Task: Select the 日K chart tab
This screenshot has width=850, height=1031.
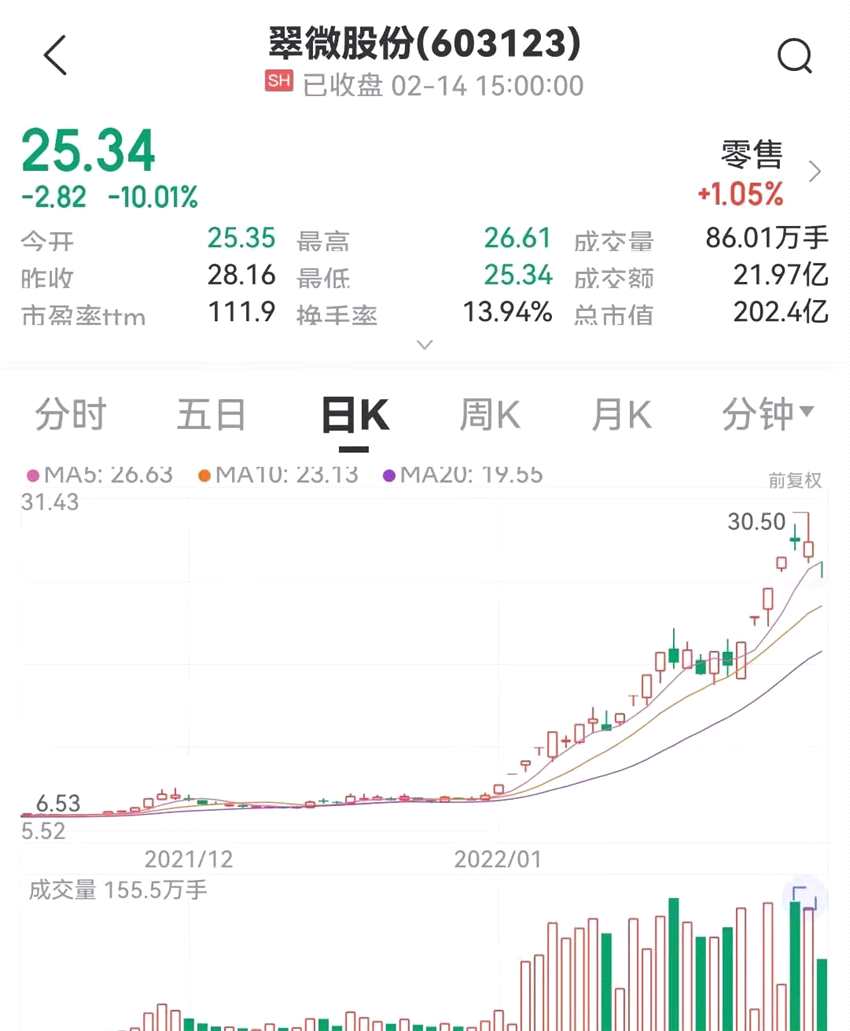Action: [x=354, y=414]
